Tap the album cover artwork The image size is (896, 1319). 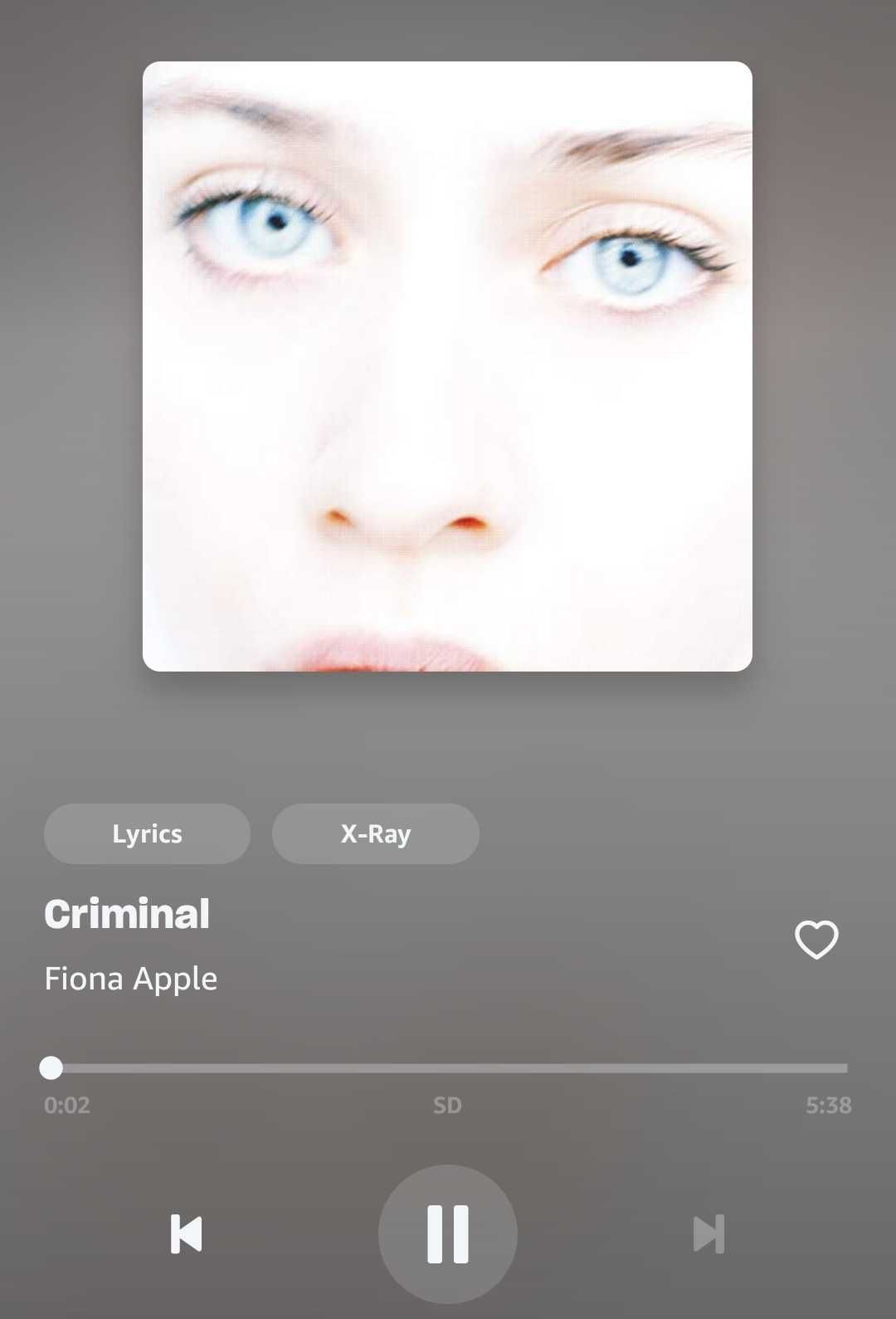pos(447,366)
